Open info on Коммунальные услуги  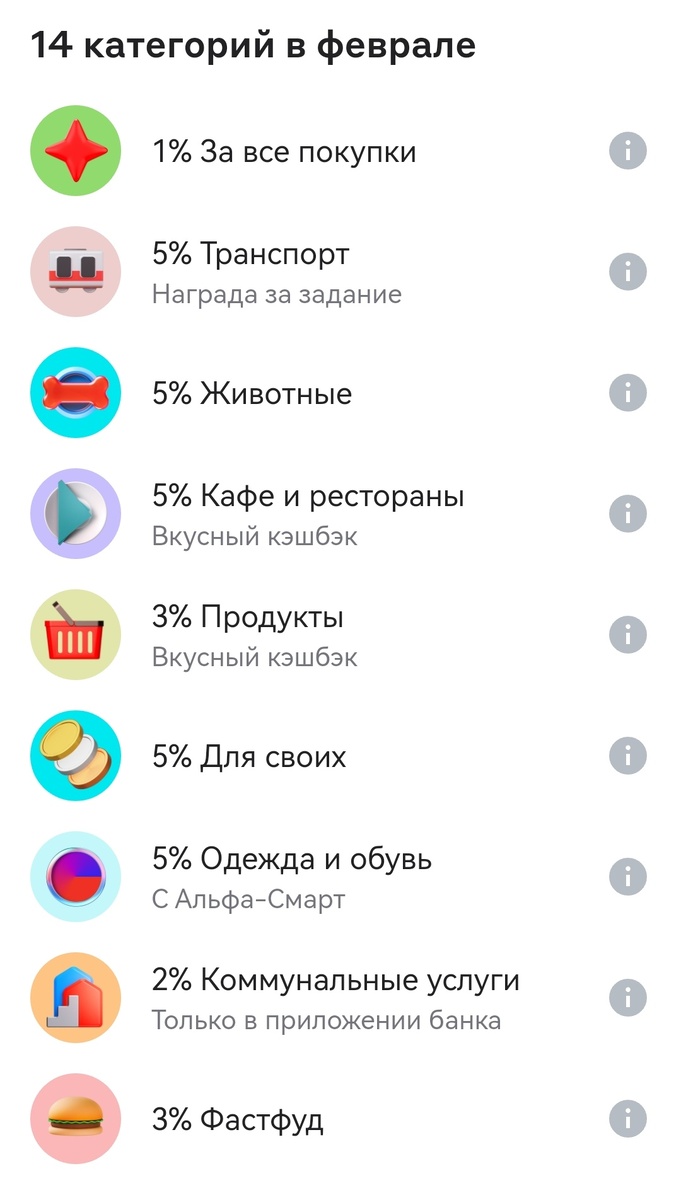[627, 998]
